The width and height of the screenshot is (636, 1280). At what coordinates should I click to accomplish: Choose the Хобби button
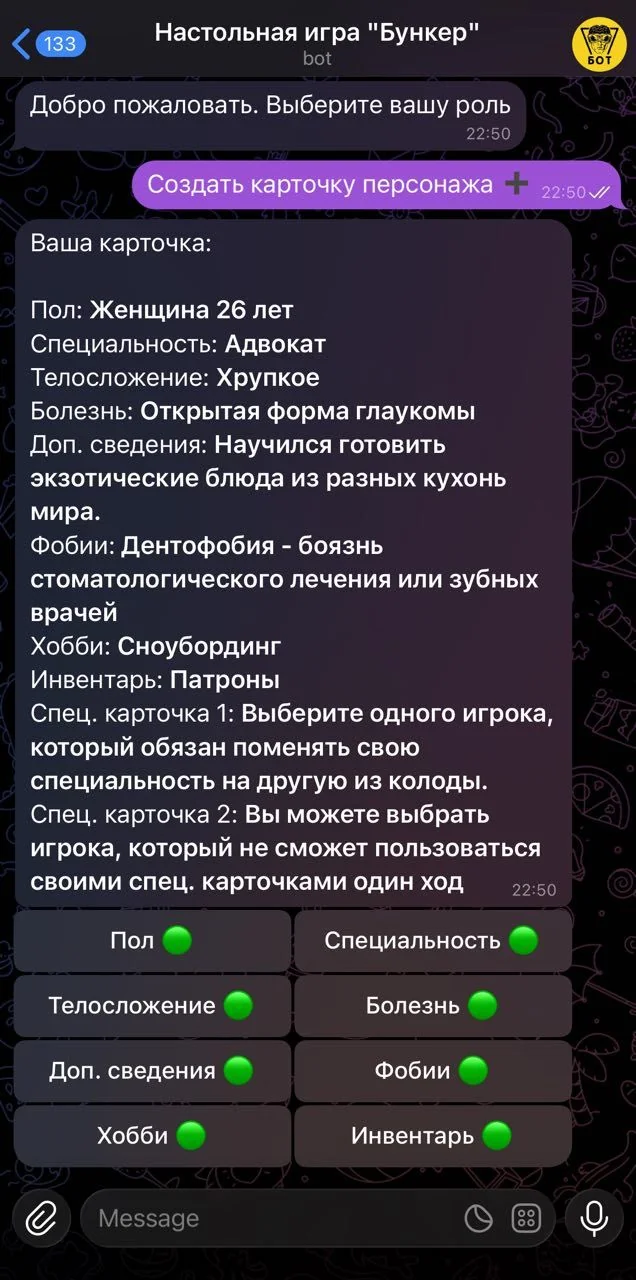coord(152,1135)
